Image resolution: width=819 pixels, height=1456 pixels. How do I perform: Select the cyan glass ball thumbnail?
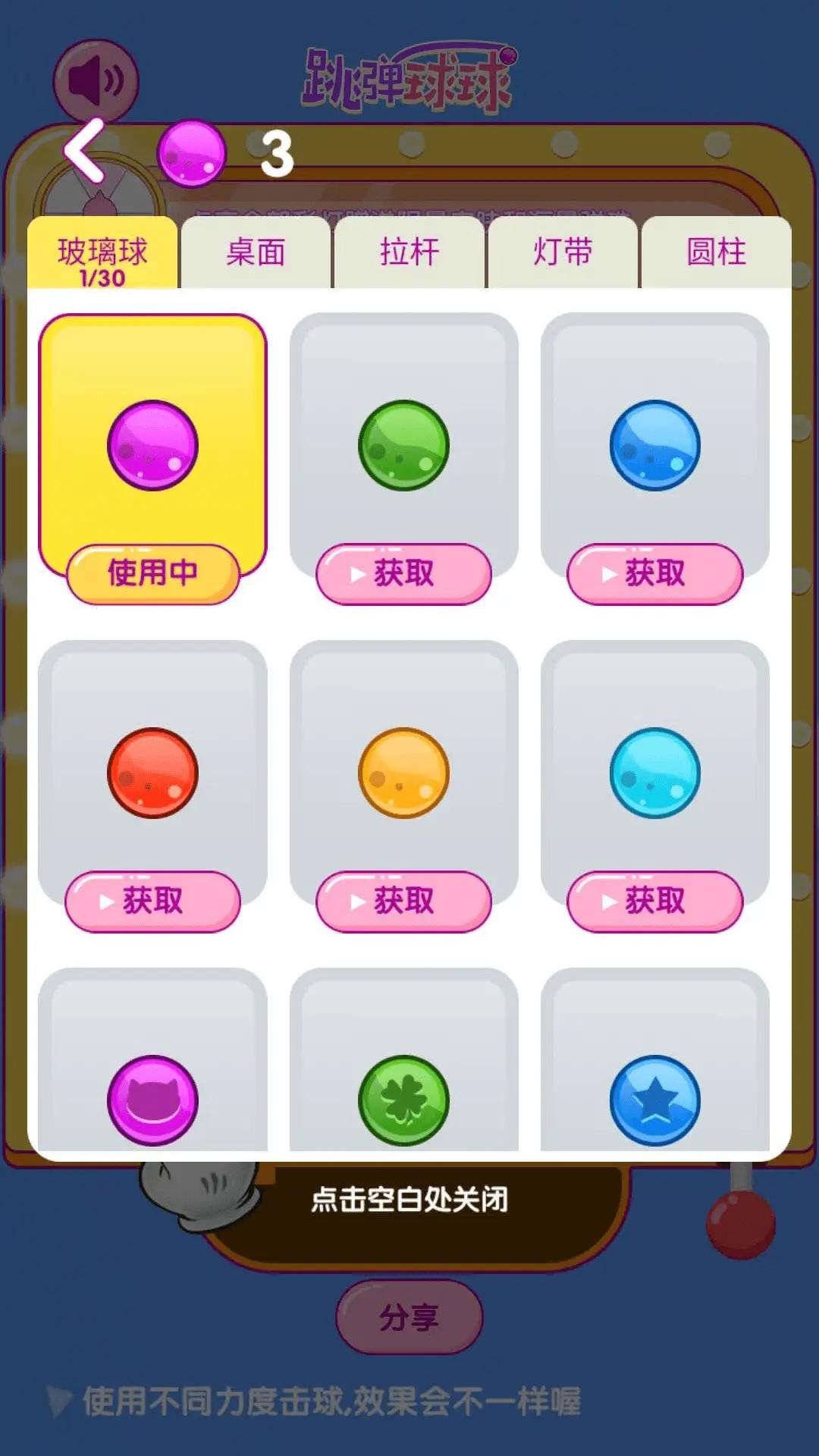654,773
